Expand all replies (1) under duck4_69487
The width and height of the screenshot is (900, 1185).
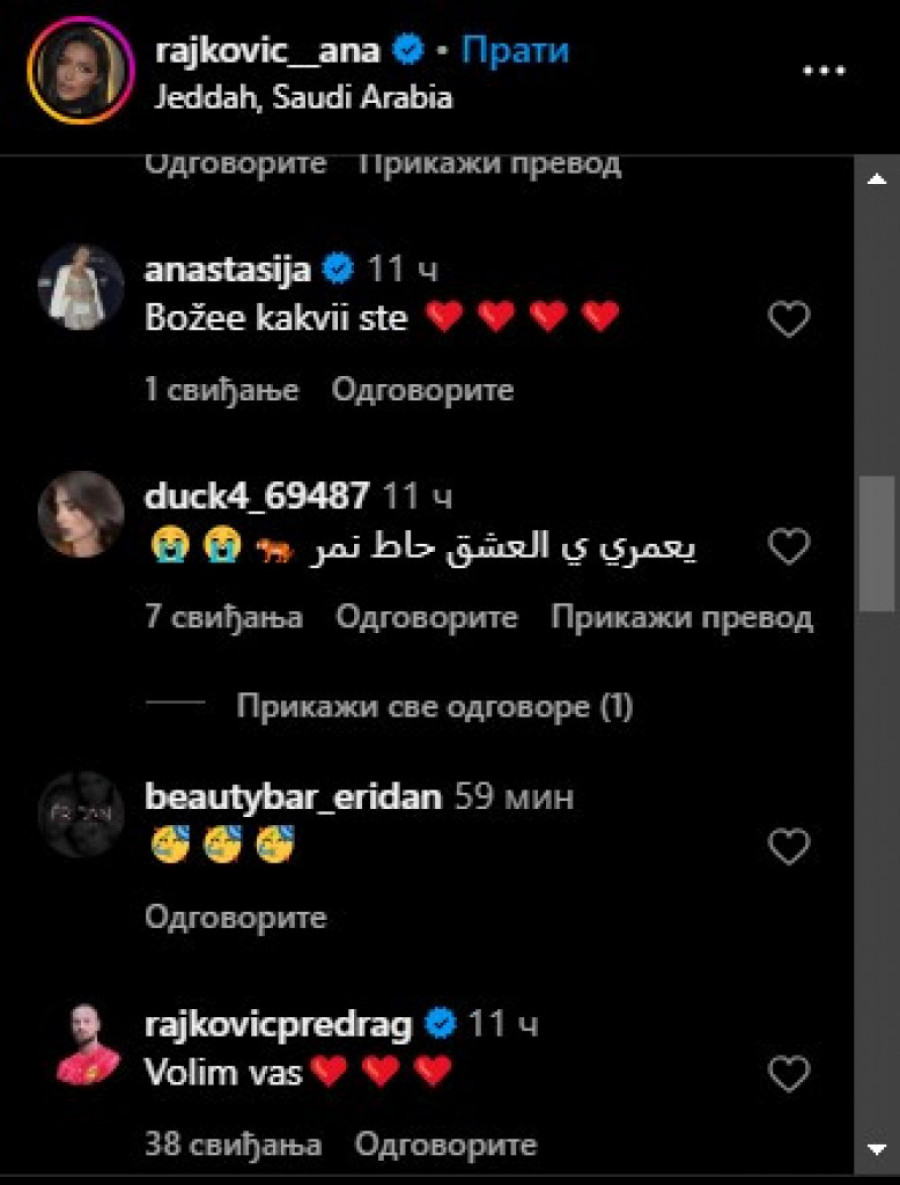[x=434, y=708]
